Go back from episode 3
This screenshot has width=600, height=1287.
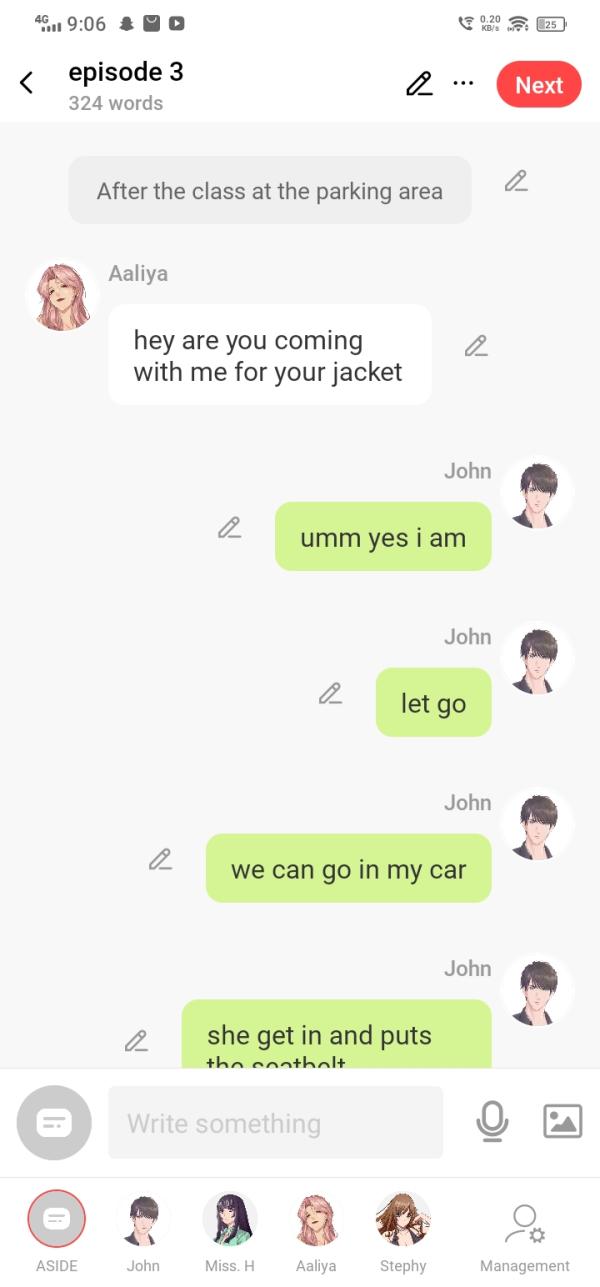[27, 84]
